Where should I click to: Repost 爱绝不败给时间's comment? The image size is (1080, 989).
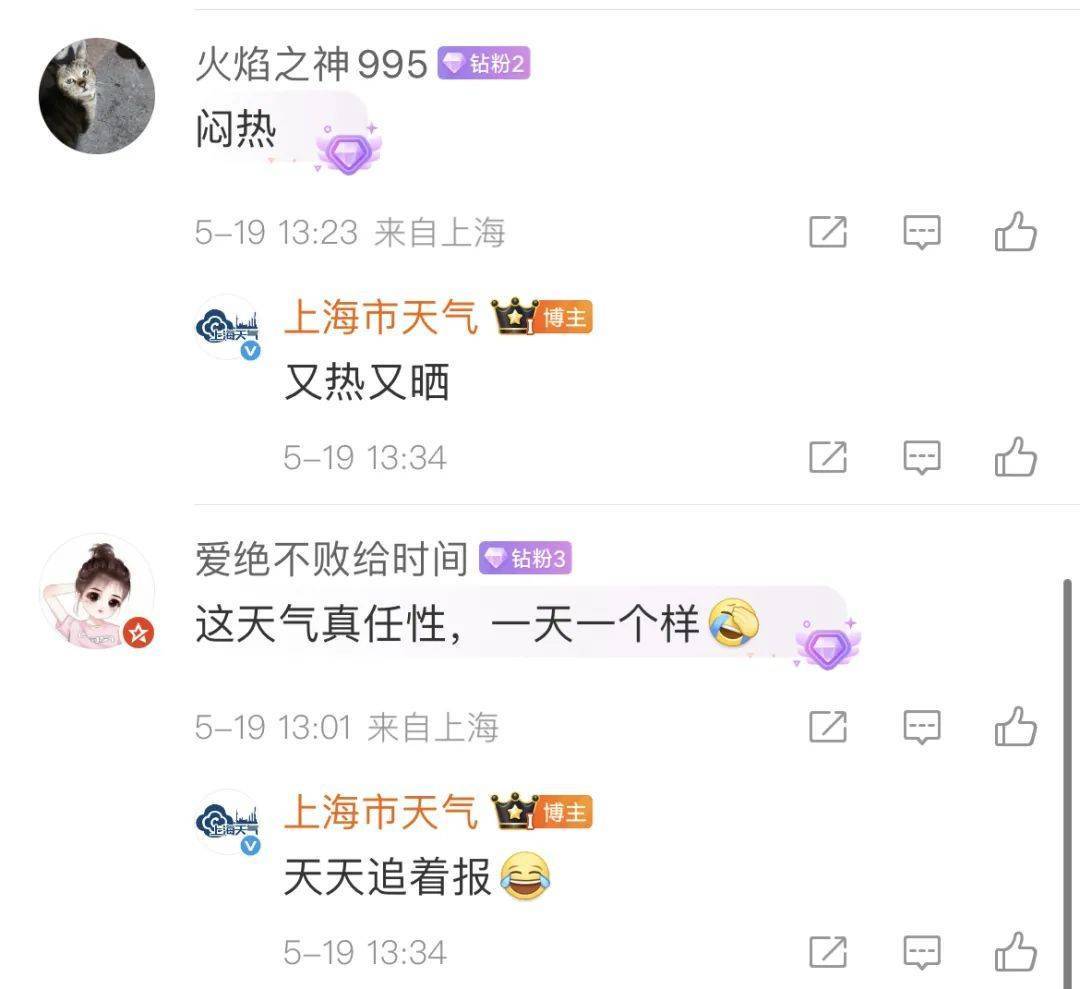827,727
